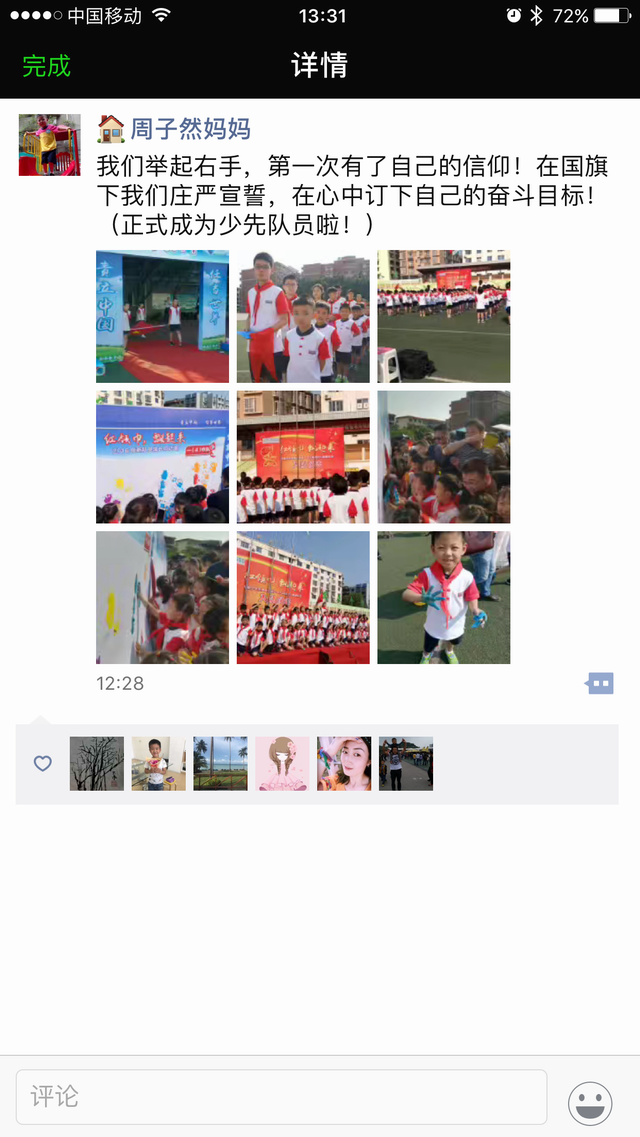This screenshot has width=640, height=1137.
Task: View photo of tall boy with red scarf
Action: coord(303,316)
